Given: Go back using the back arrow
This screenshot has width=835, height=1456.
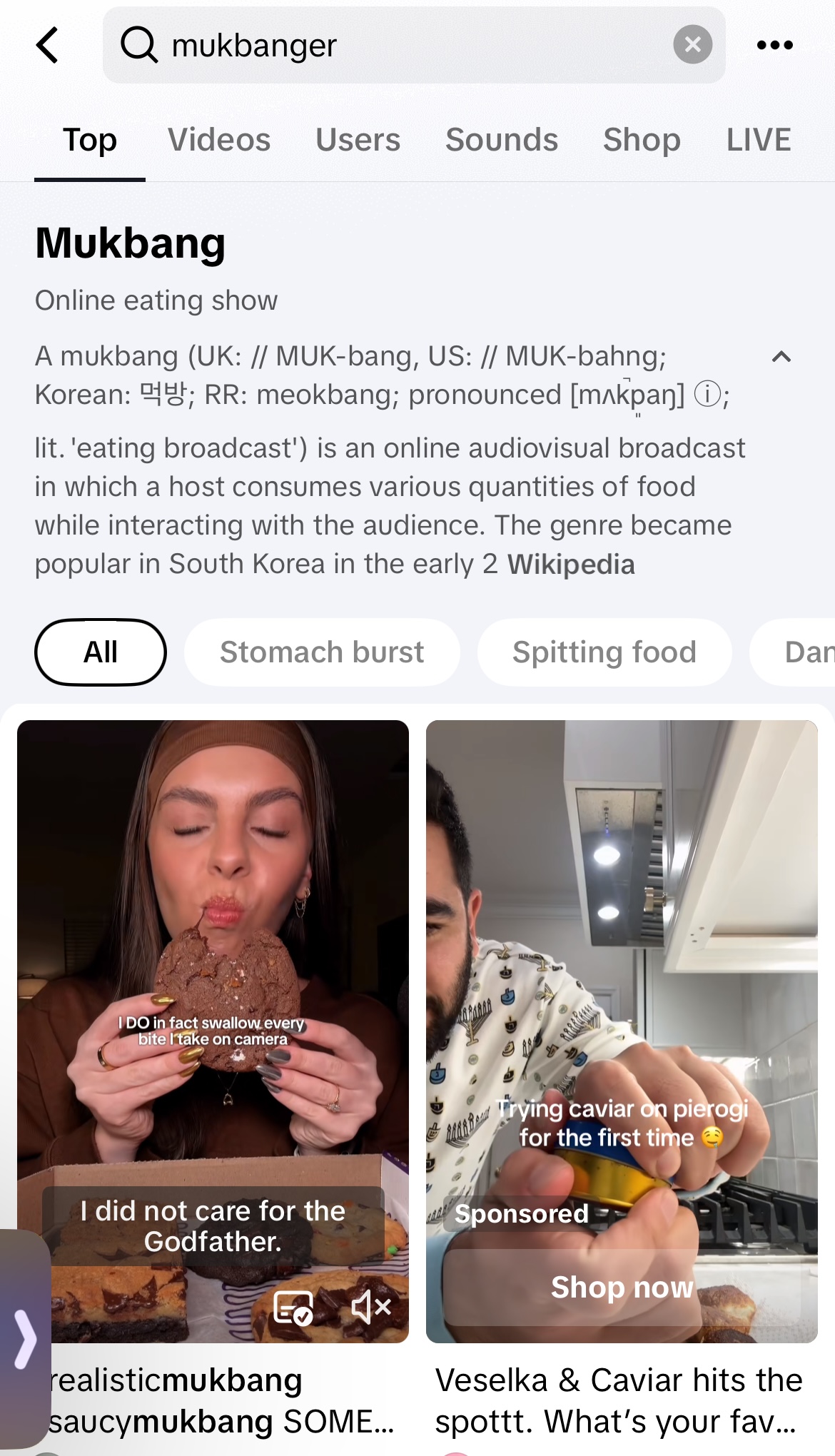Looking at the screenshot, I should click(x=47, y=45).
